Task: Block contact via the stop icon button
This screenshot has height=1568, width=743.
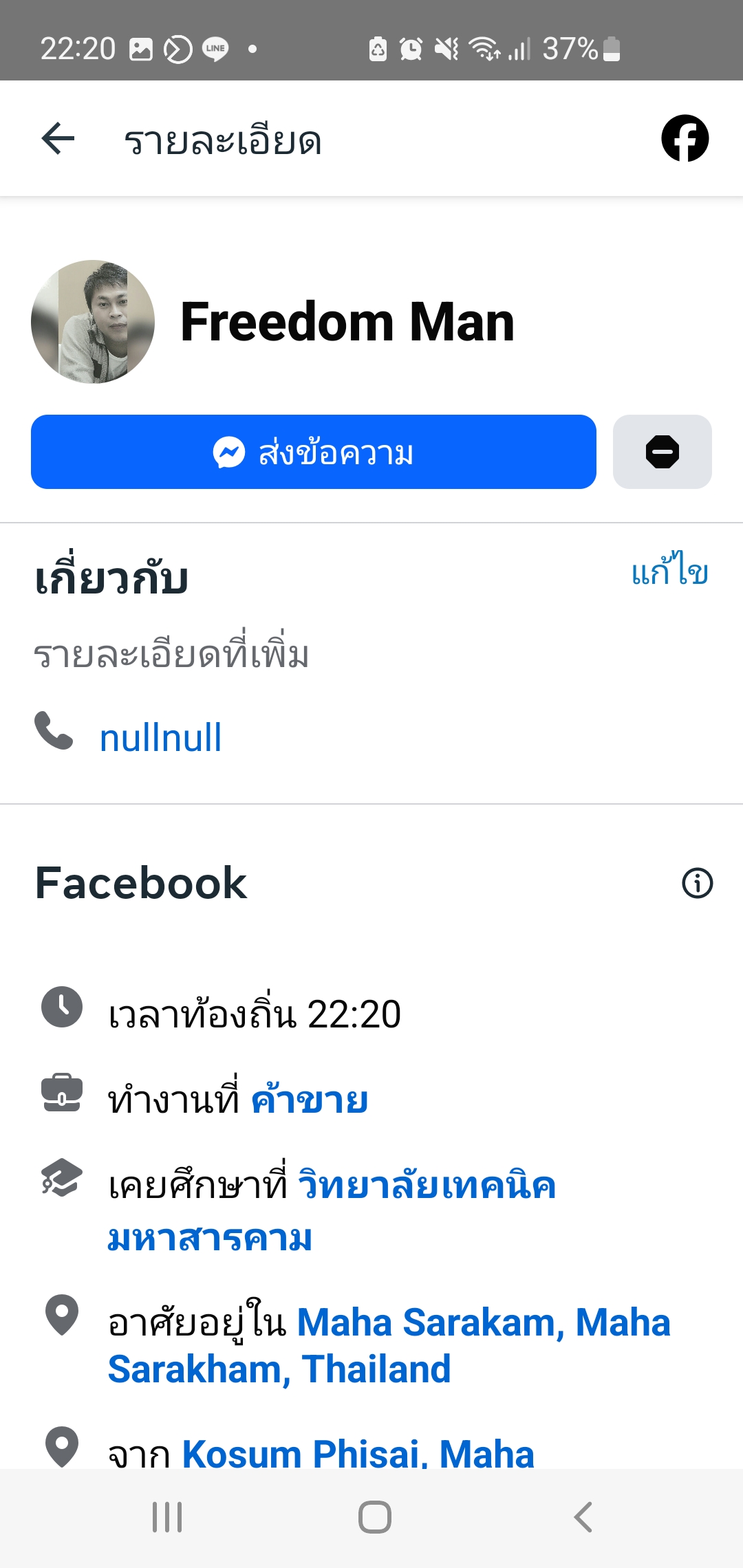Action: (662, 452)
